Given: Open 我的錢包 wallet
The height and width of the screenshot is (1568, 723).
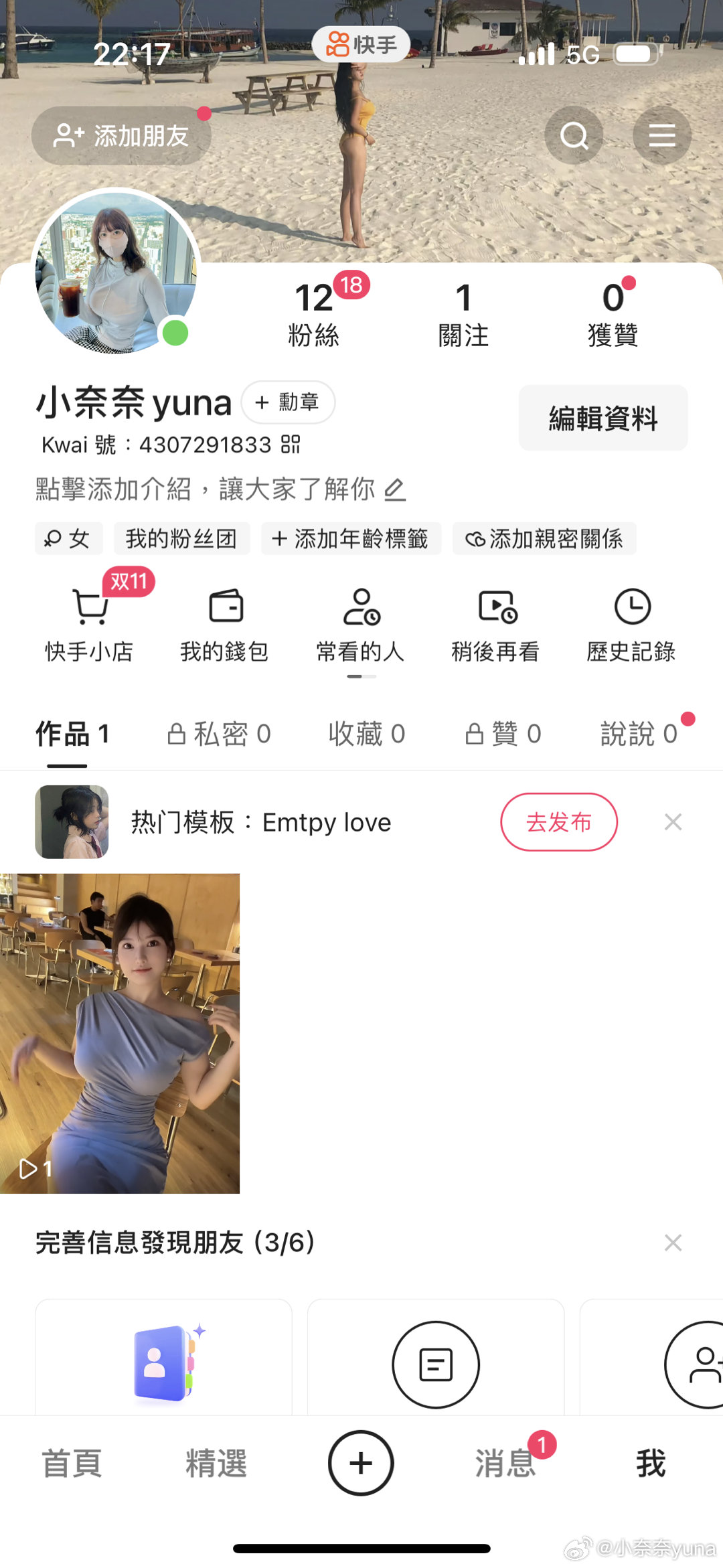Looking at the screenshot, I should click(x=225, y=624).
